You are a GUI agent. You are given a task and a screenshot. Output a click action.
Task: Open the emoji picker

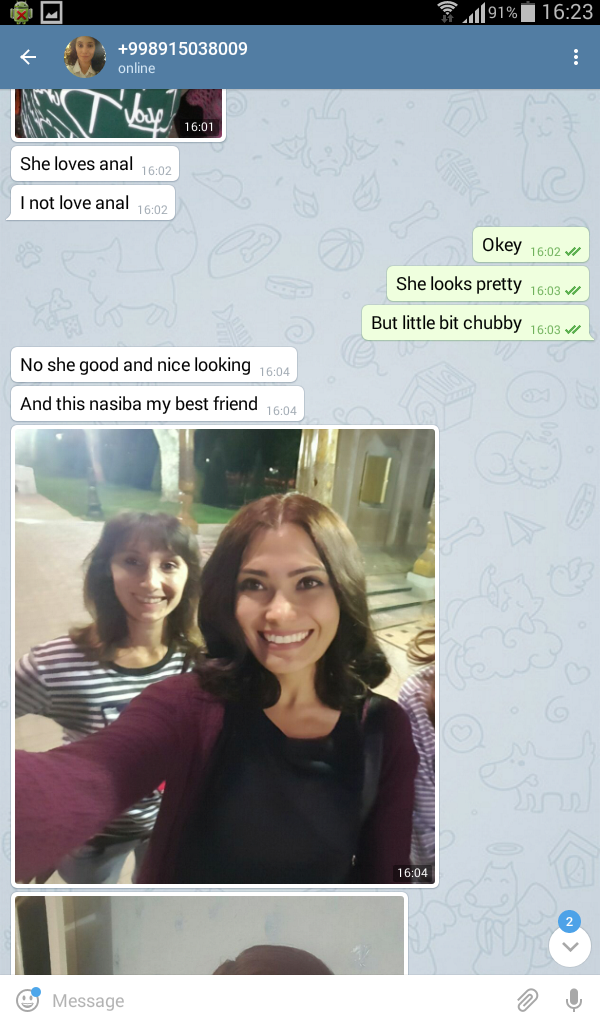click(x=28, y=1000)
